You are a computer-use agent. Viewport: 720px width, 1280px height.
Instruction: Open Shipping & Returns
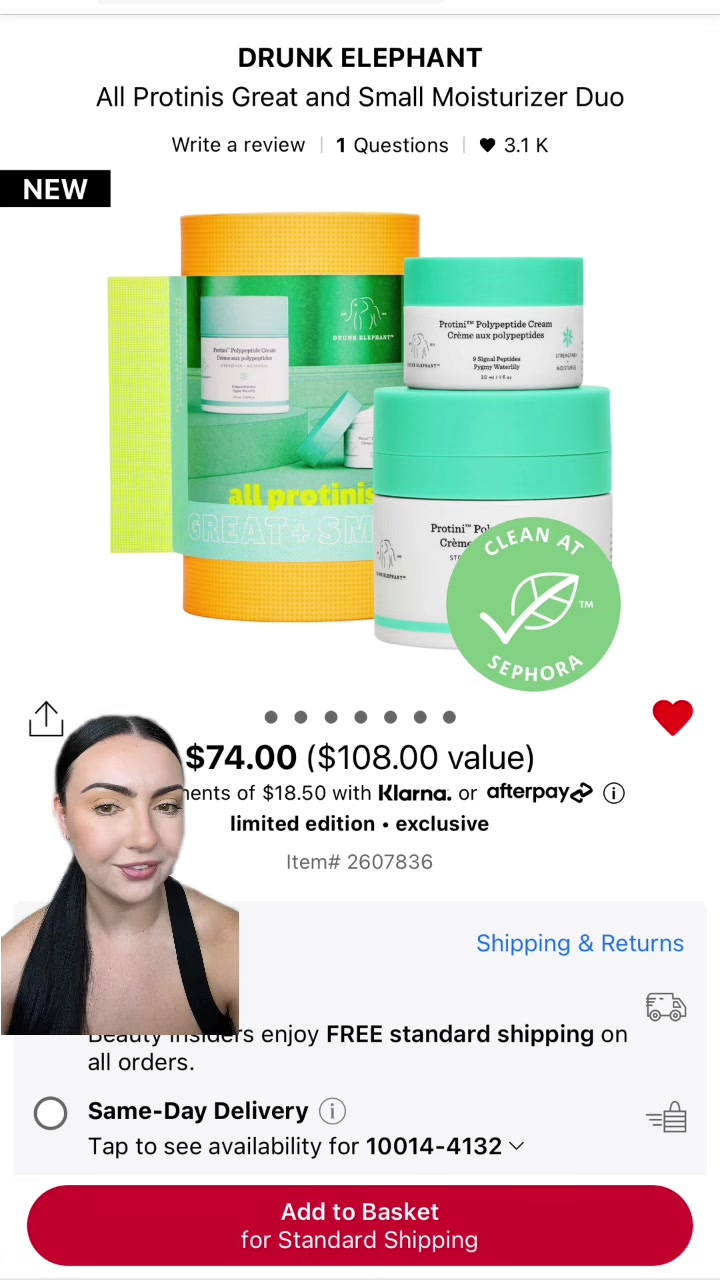coord(580,943)
